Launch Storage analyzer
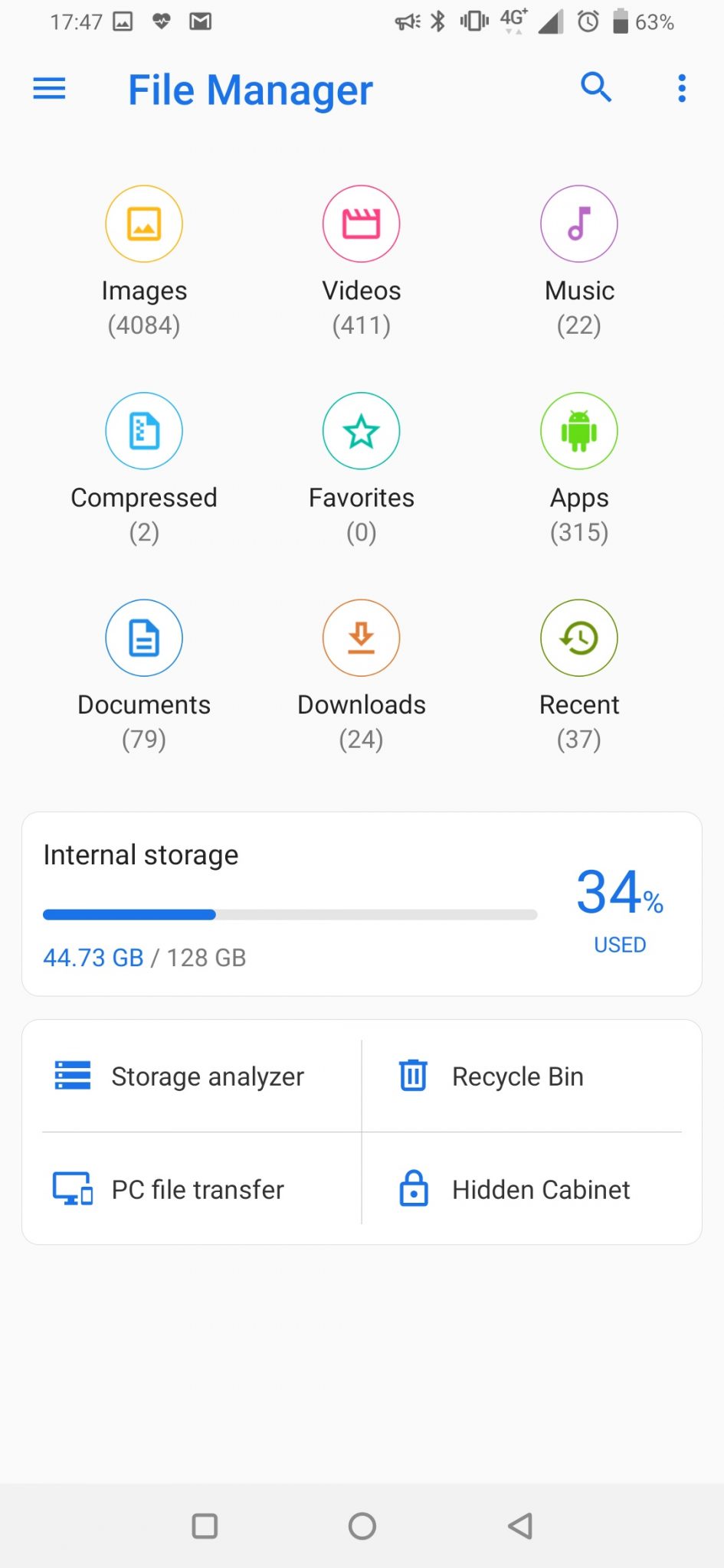Image resolution: width=724 pixels, height=1568 pixels. tap(192, 1076)
